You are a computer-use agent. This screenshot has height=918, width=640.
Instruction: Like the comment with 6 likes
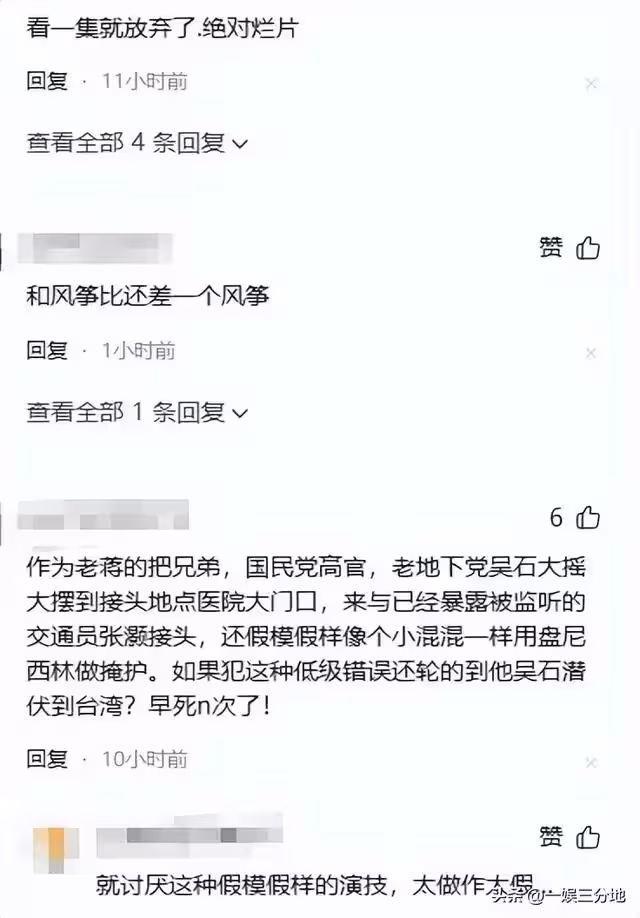[588, 517]
